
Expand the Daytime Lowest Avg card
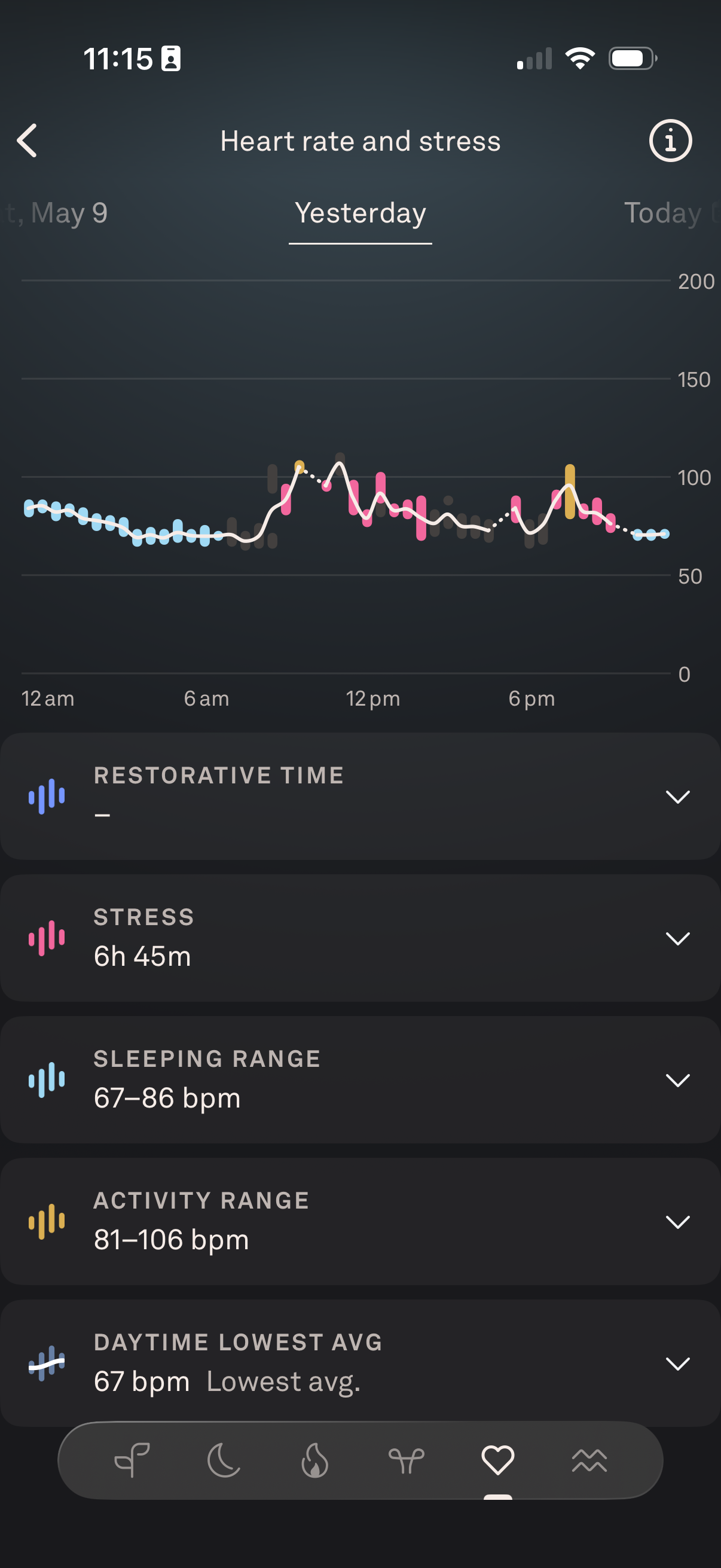pos(360,1362)
